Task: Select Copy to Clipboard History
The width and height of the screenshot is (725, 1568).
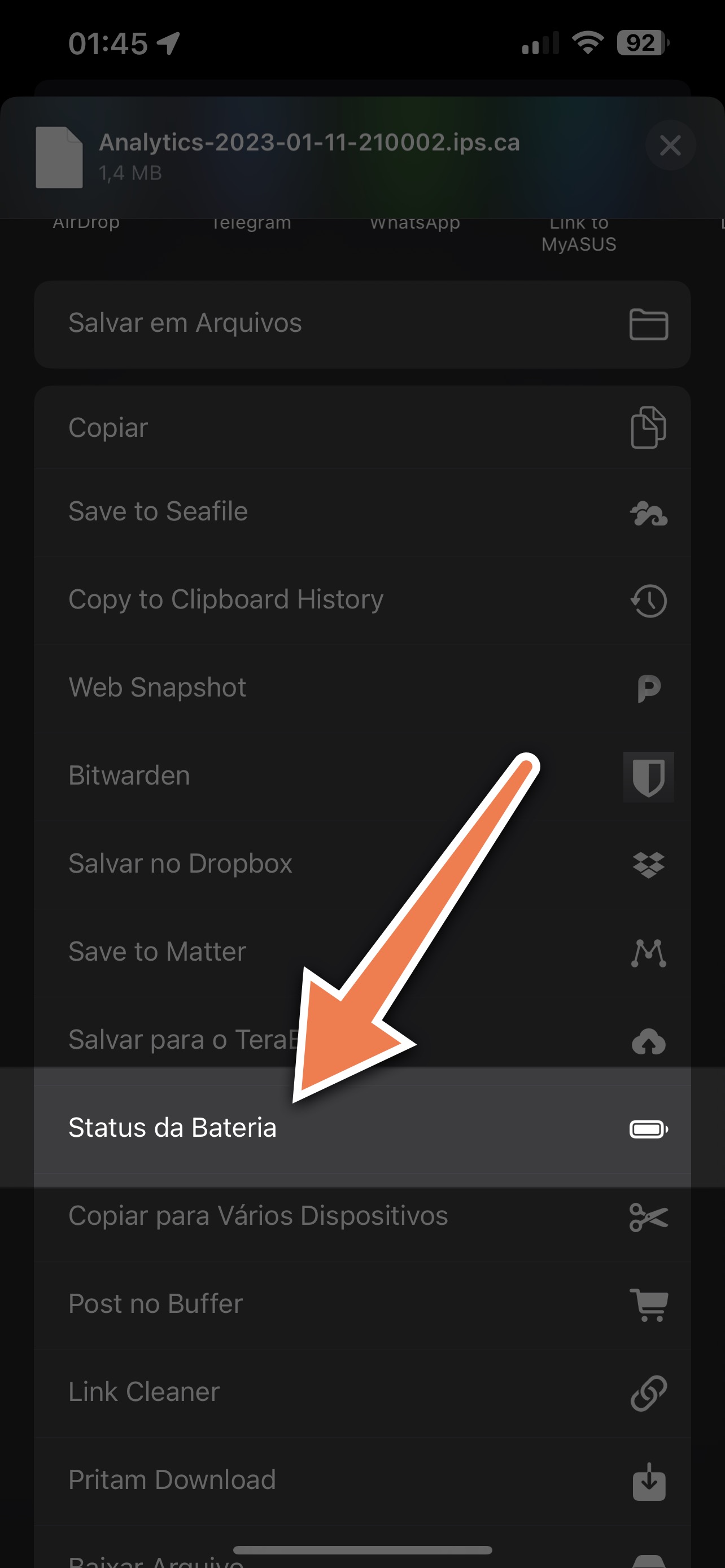Action: tap(362, 600)
